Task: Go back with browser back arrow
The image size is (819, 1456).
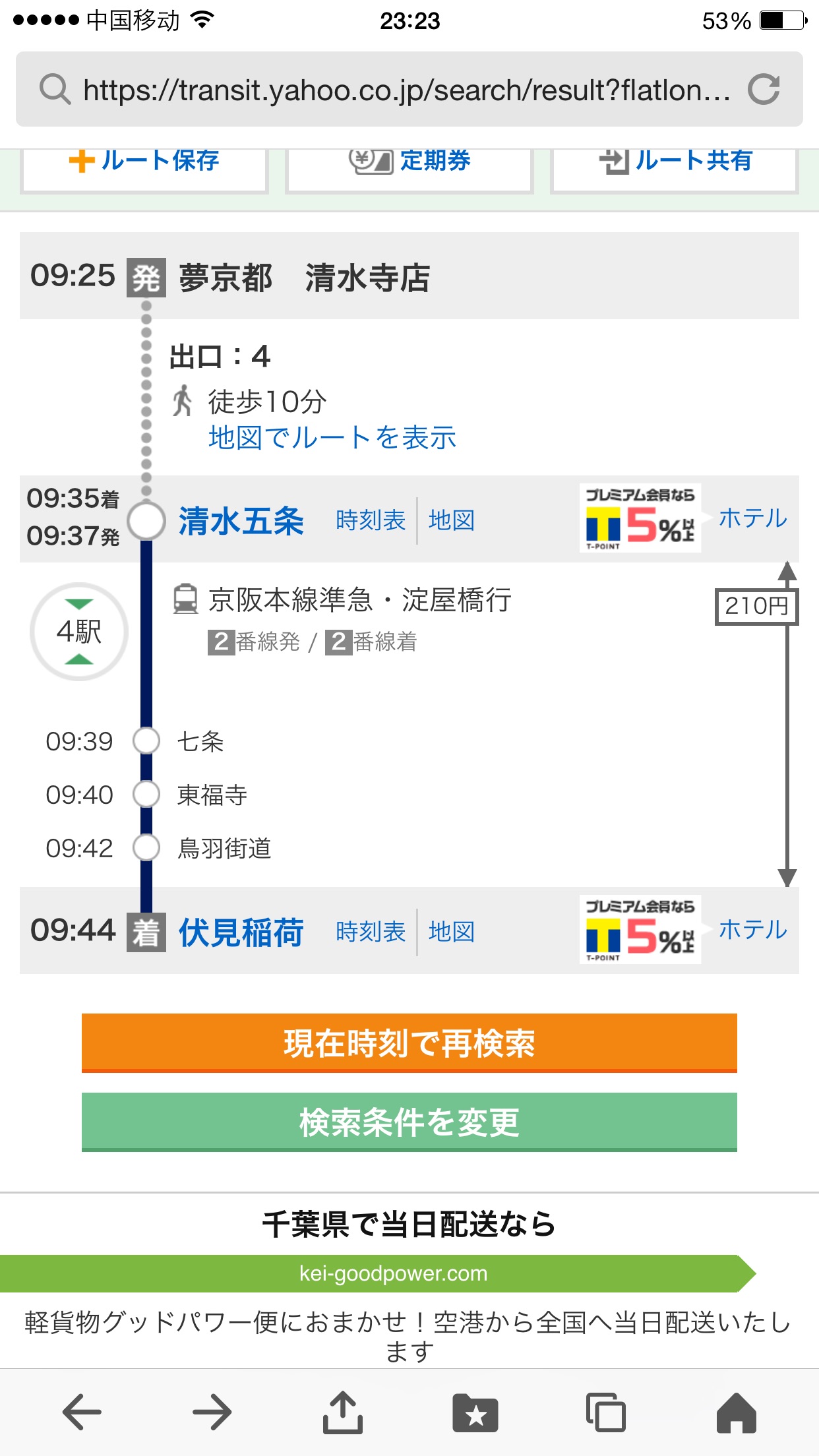Action: (x=82, y=1412)
